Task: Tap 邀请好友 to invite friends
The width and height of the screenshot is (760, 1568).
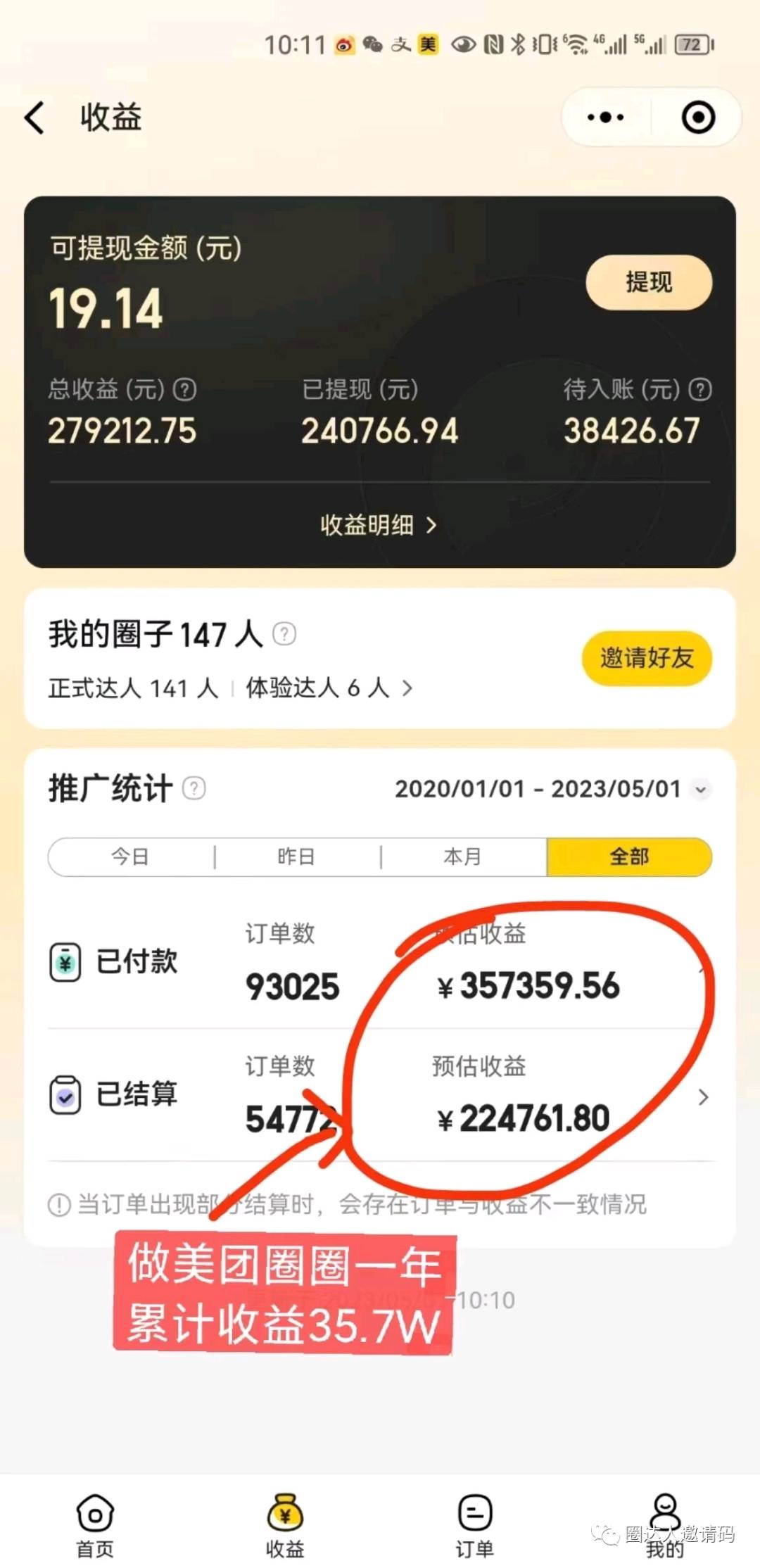Action: (x=647, y=659)
